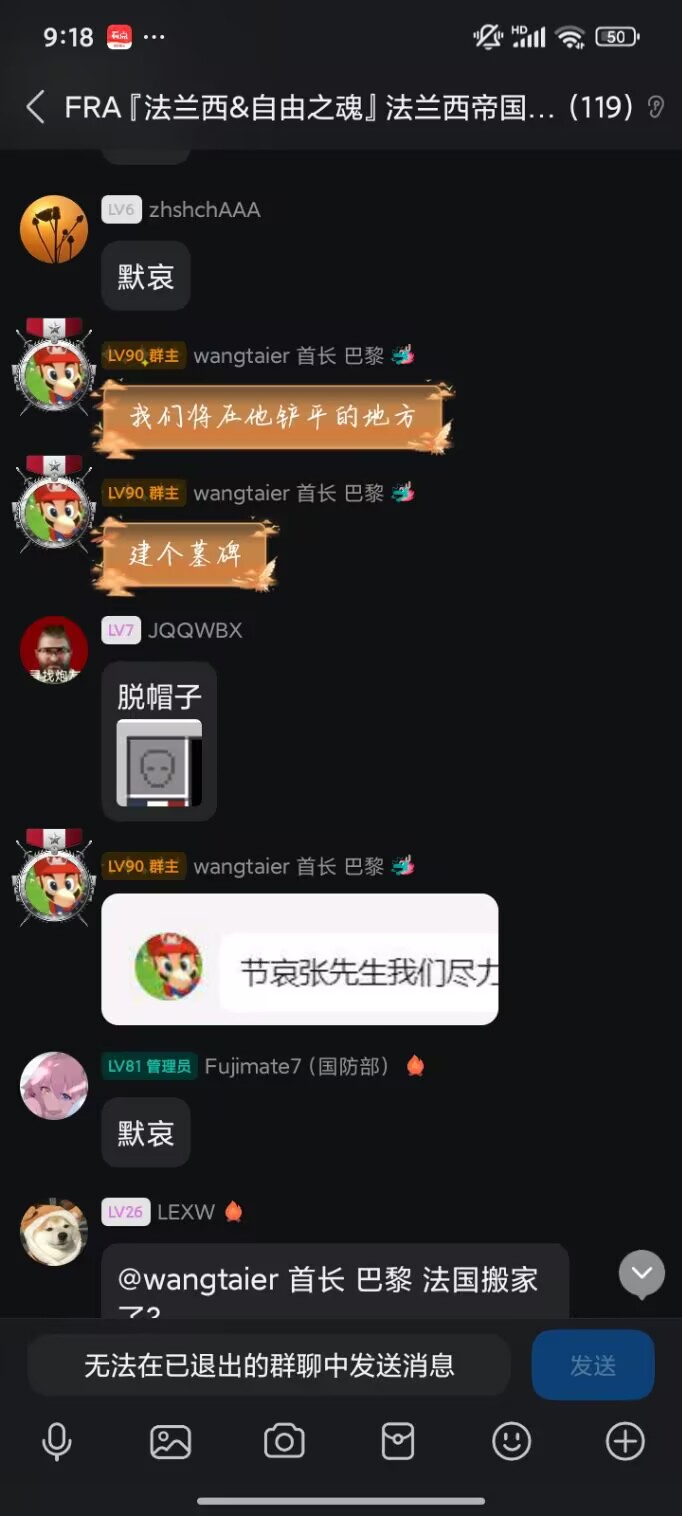Open Fujimate7's profile avatar
The height and width of the screenshot is (1516, 682).
tap(54, 1086)
